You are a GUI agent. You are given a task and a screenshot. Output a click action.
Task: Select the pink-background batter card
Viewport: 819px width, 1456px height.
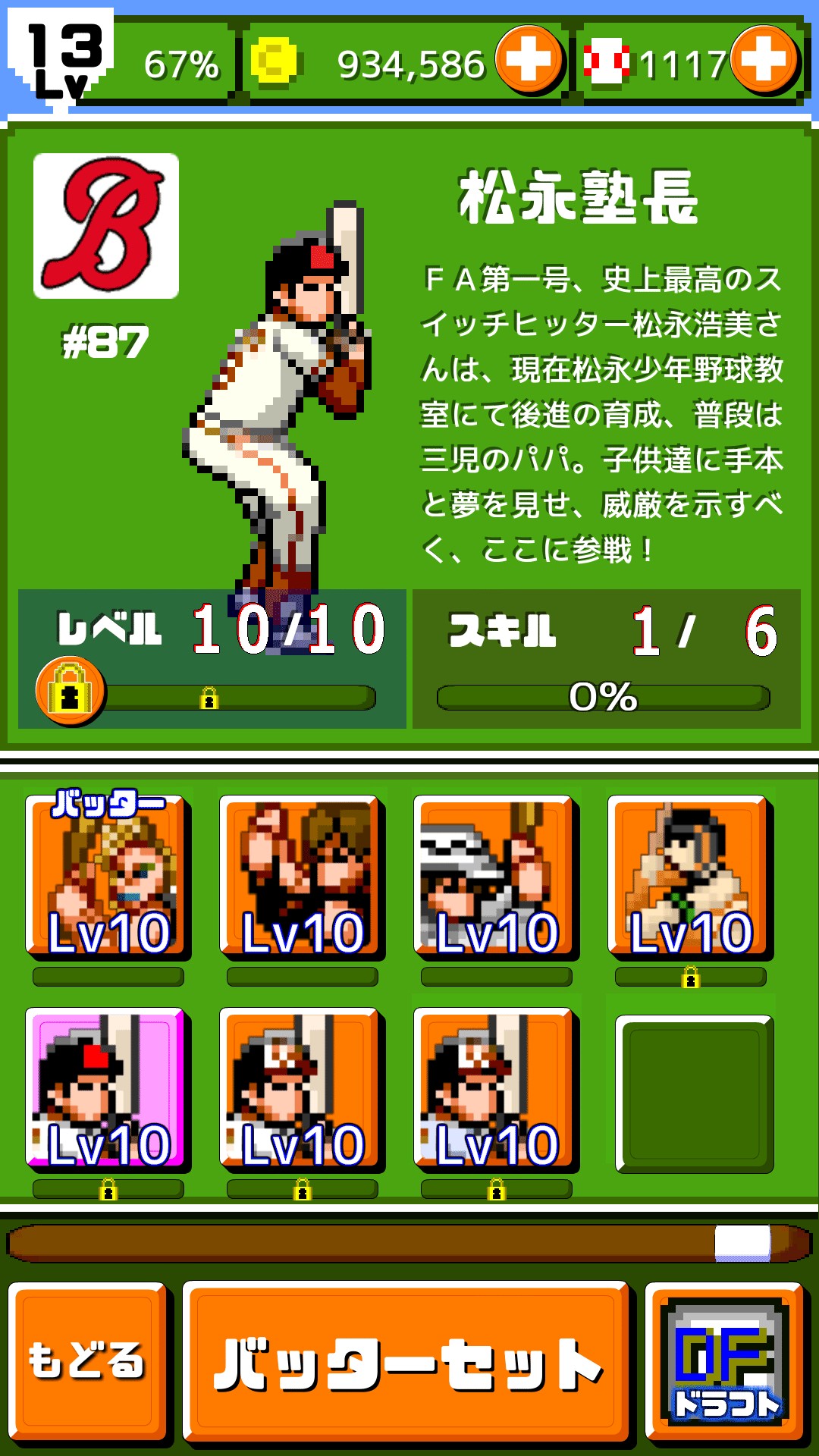coord(106,1088)
